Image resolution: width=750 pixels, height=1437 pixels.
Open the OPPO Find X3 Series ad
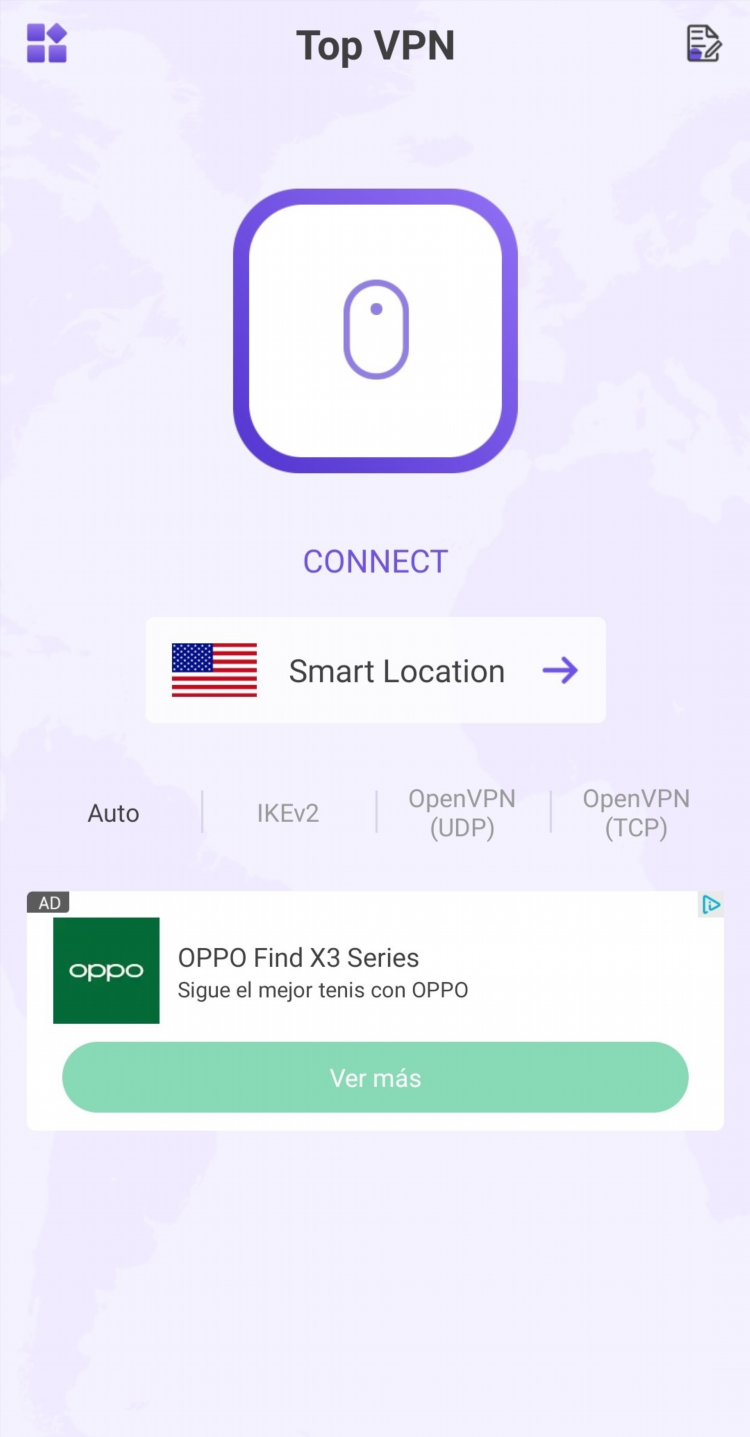click(298, 958)
